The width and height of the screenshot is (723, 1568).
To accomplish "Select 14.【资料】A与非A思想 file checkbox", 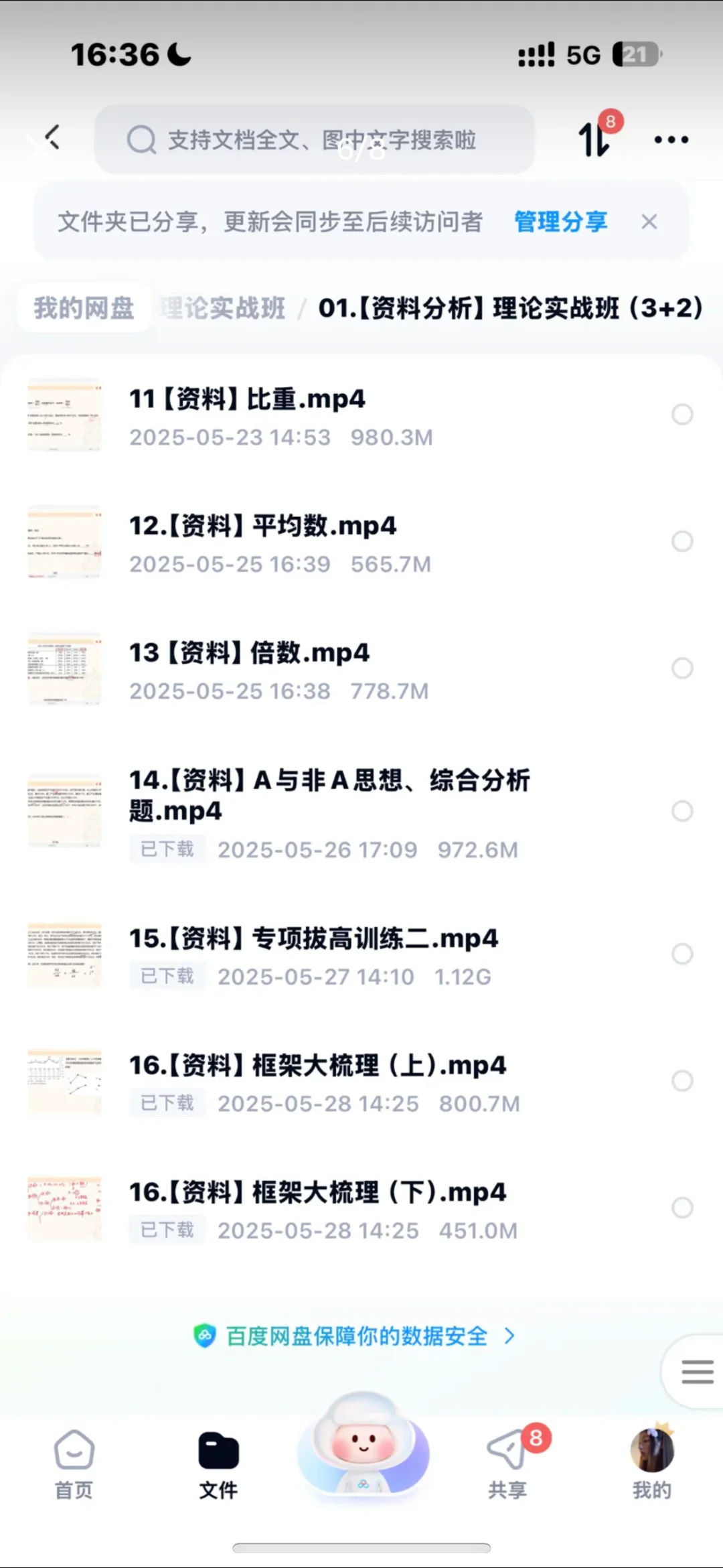I will click(681, 811).
